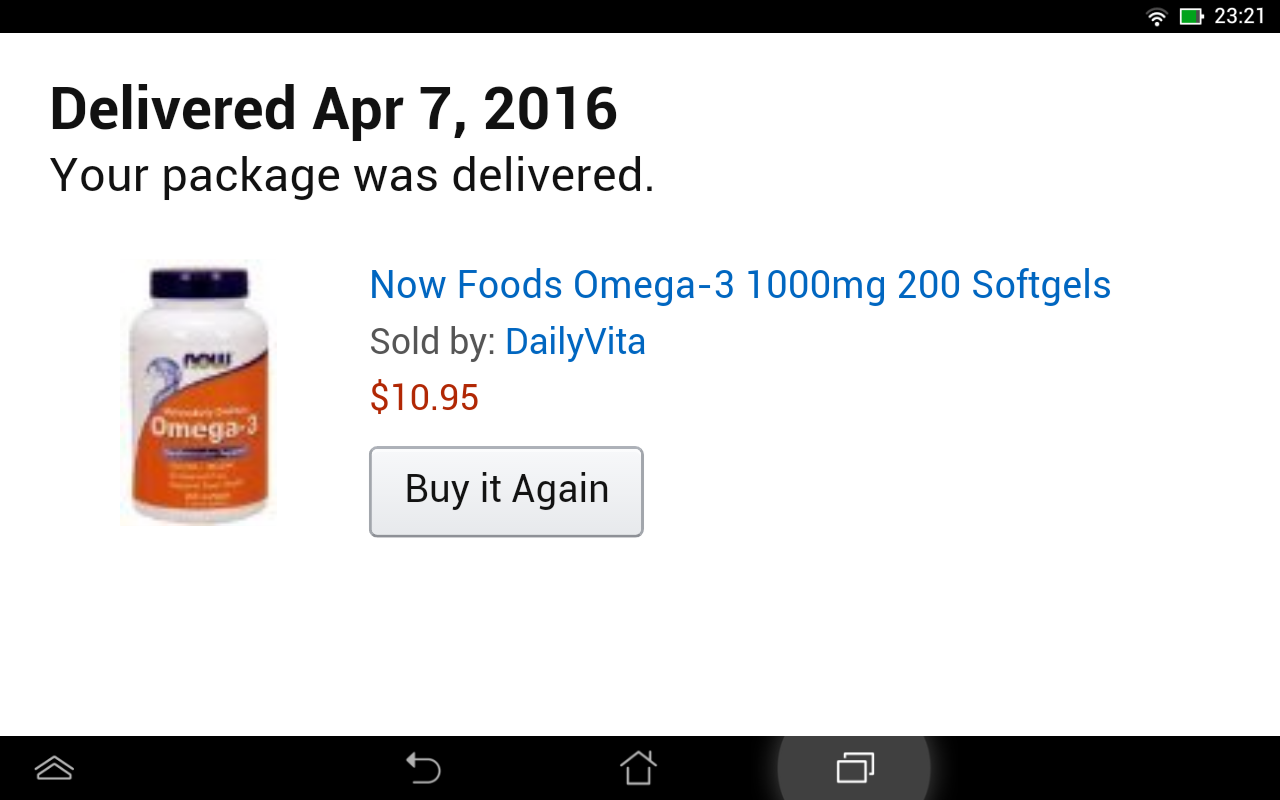This screenshot has height=800, width=1280.
Task: Tap the Buy it Again button
Action: pyautogui.click(x=506, y=491)
